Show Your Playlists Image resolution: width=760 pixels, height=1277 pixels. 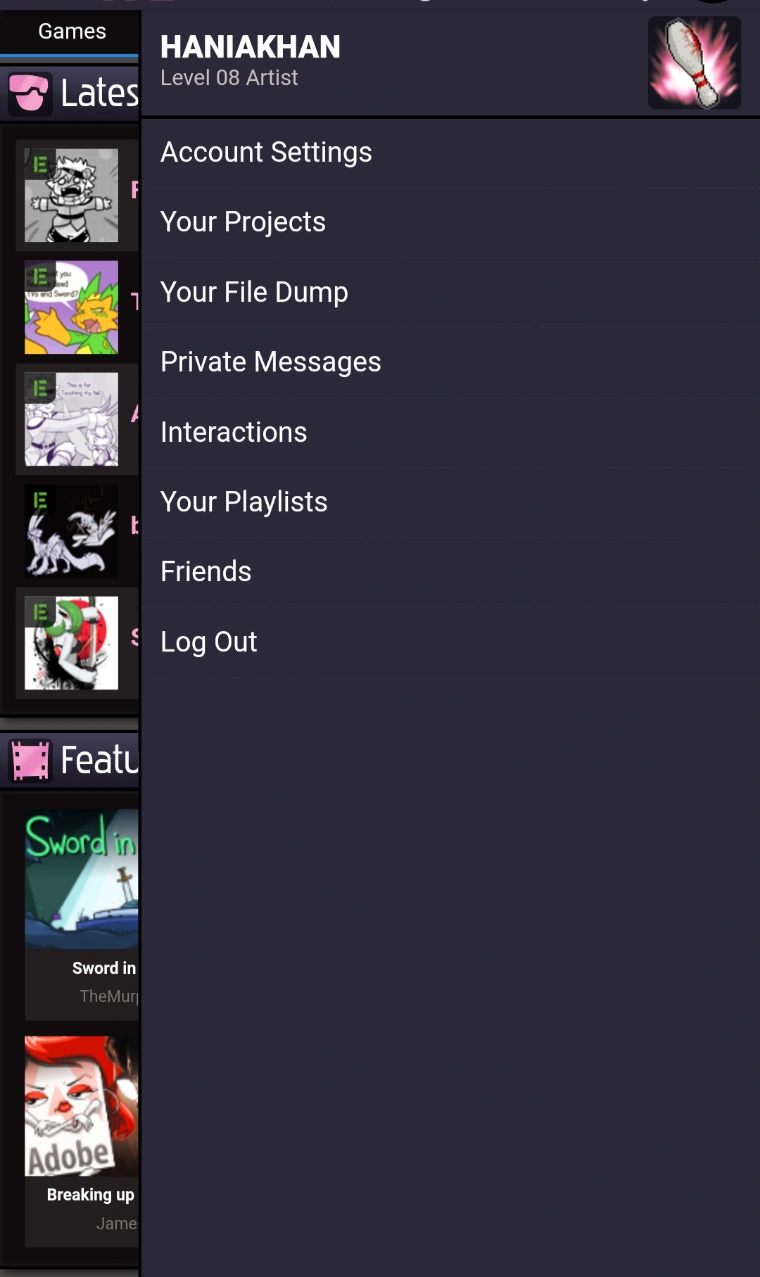[x=244, y=502]
